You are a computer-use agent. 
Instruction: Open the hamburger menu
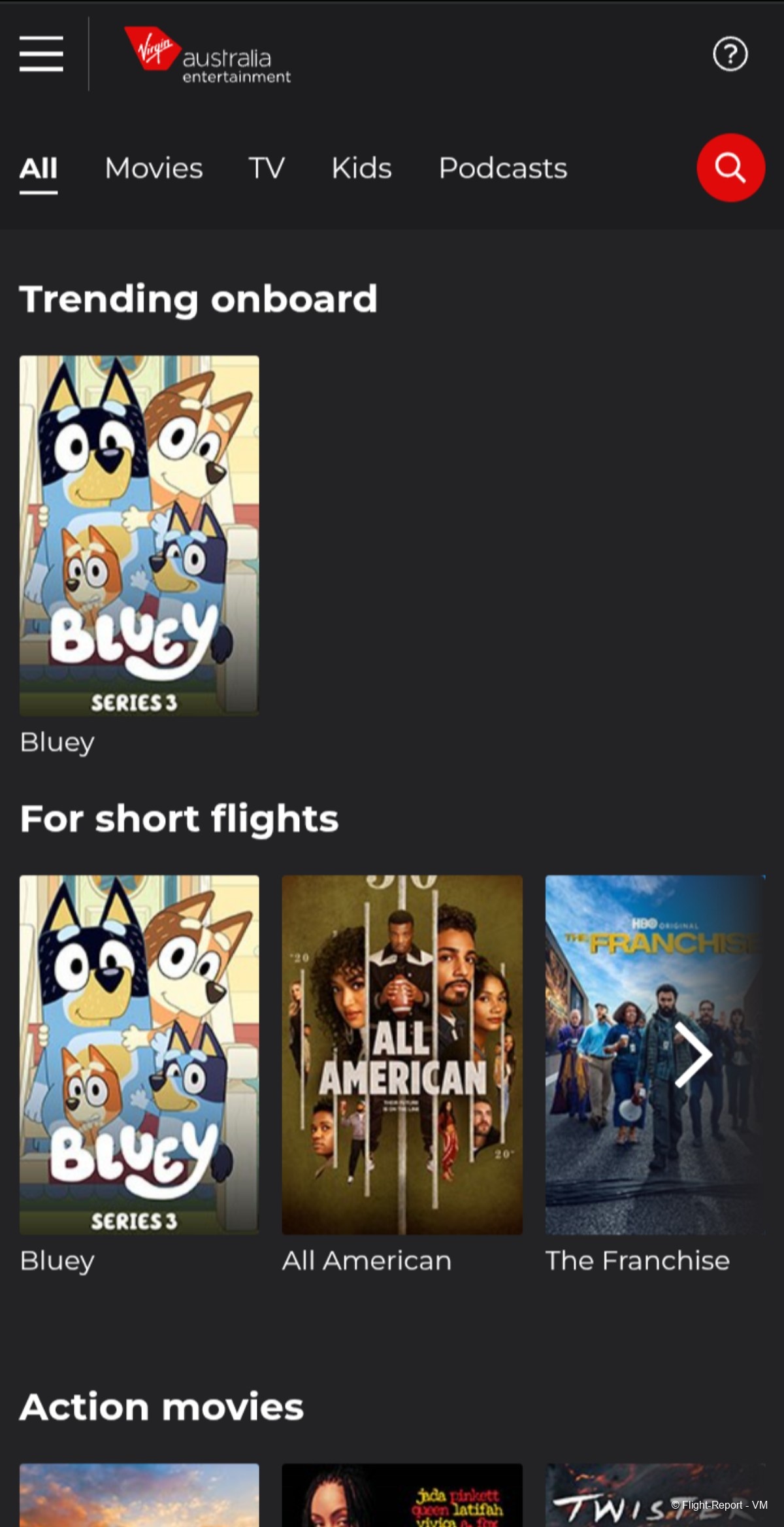coord(41,54)
